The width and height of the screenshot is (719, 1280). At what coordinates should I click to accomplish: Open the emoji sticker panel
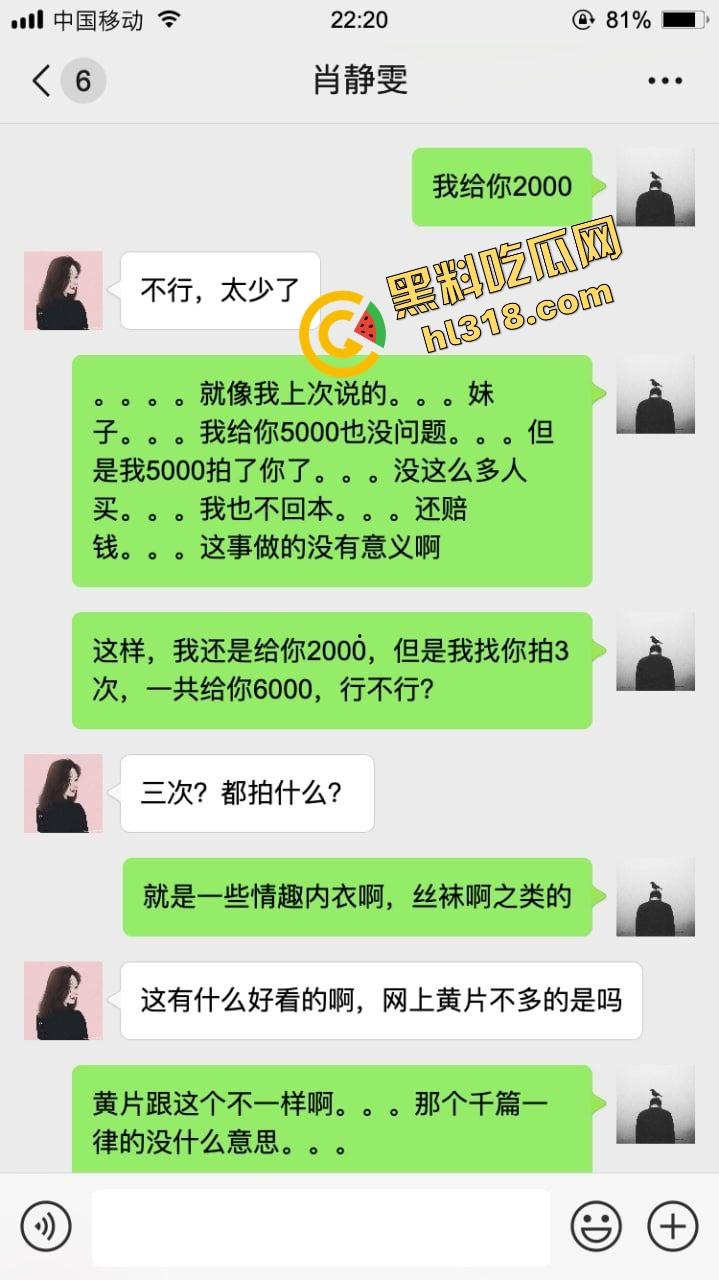[596, 1225]
